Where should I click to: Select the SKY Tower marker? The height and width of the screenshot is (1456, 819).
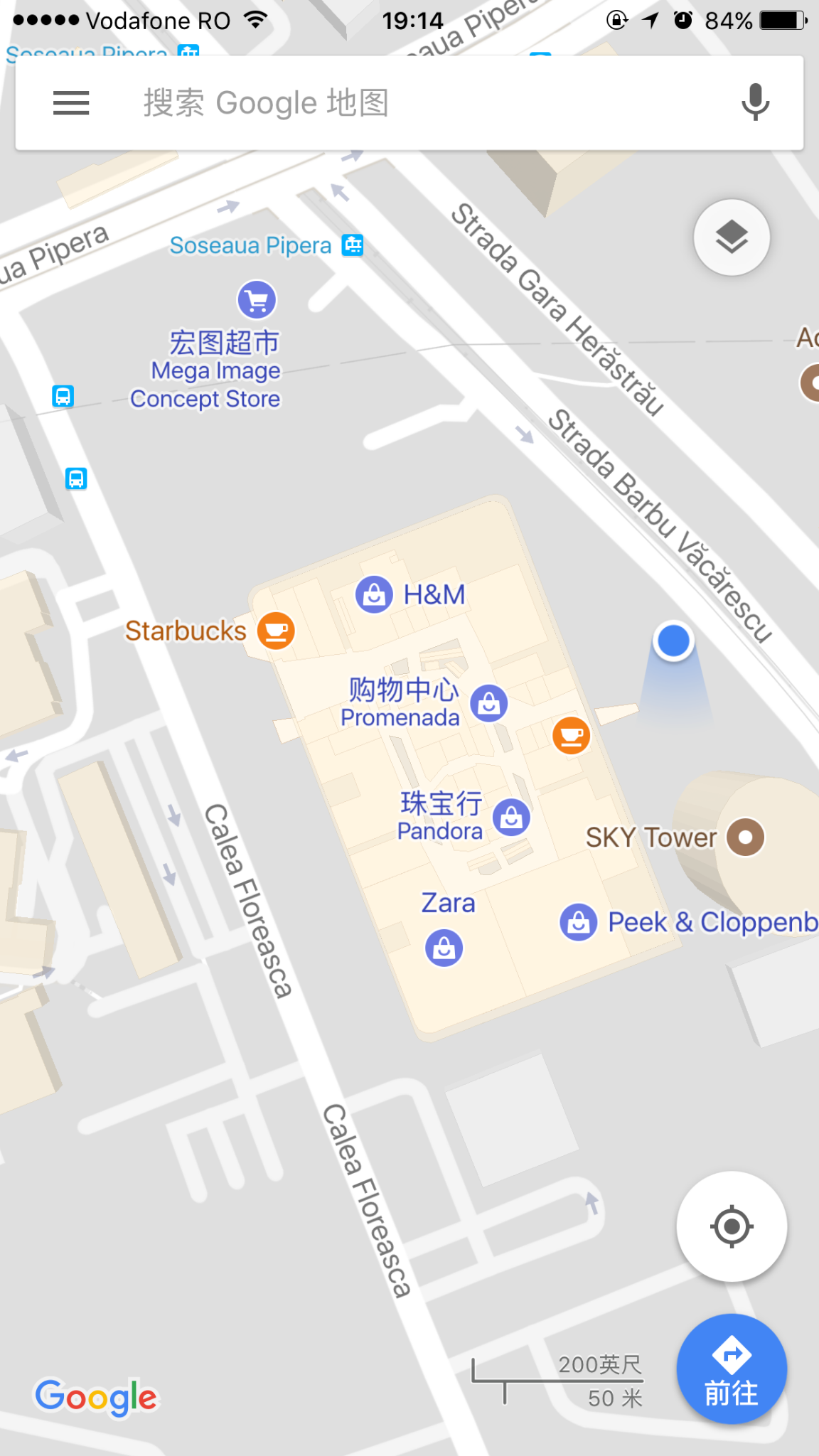coord(746,837)
